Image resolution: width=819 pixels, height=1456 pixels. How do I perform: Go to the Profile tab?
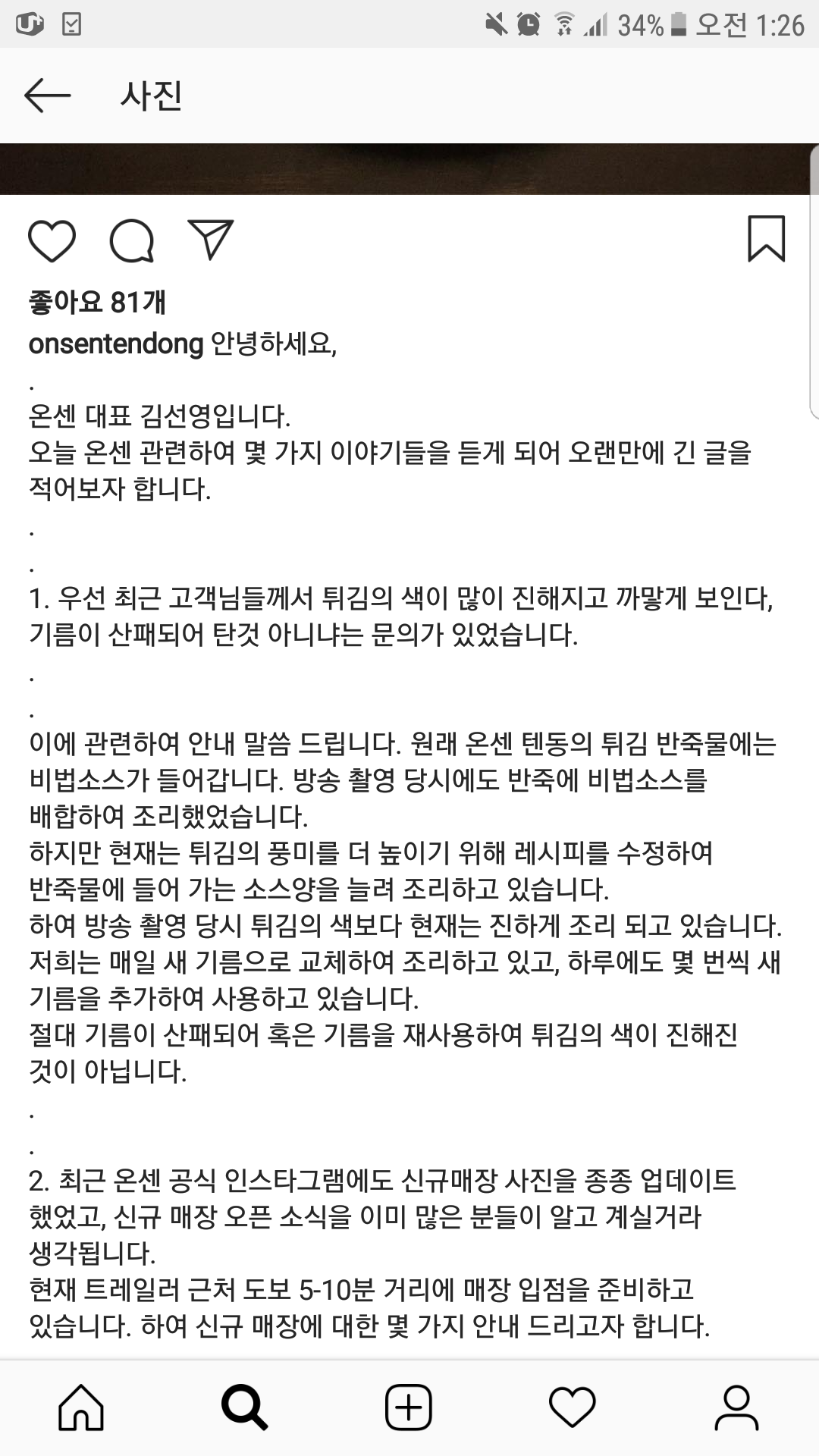736,1407
